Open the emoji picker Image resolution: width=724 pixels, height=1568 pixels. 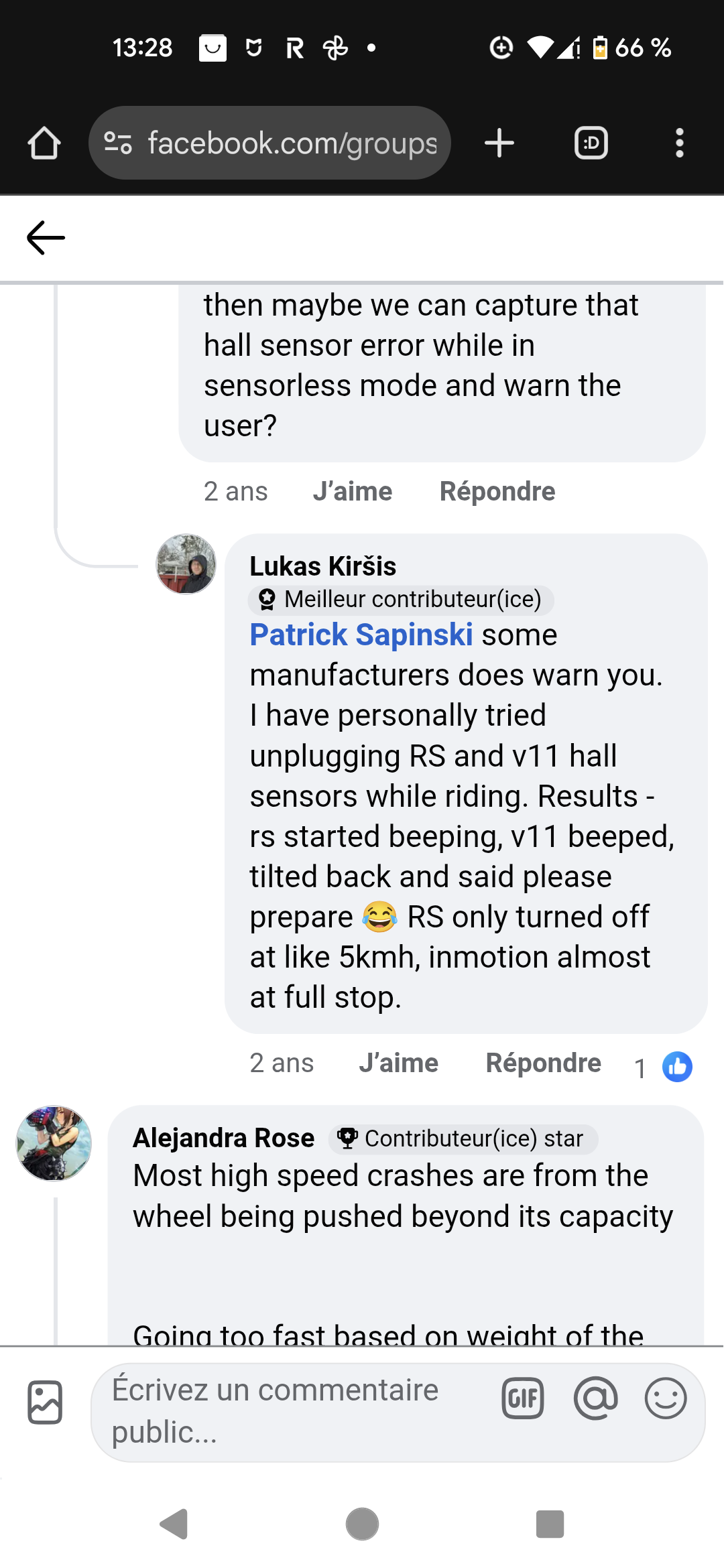[666, 1398]
